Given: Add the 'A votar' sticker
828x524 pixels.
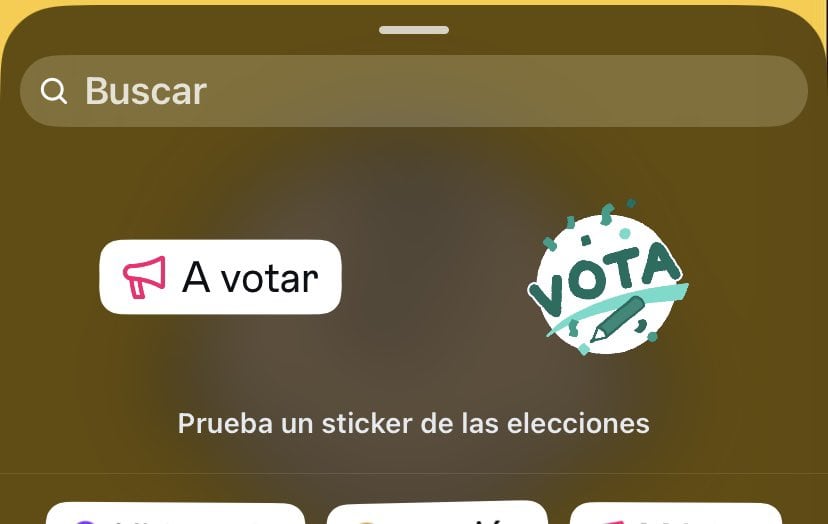Looking at the screenshot, I should tap(220, 277).
